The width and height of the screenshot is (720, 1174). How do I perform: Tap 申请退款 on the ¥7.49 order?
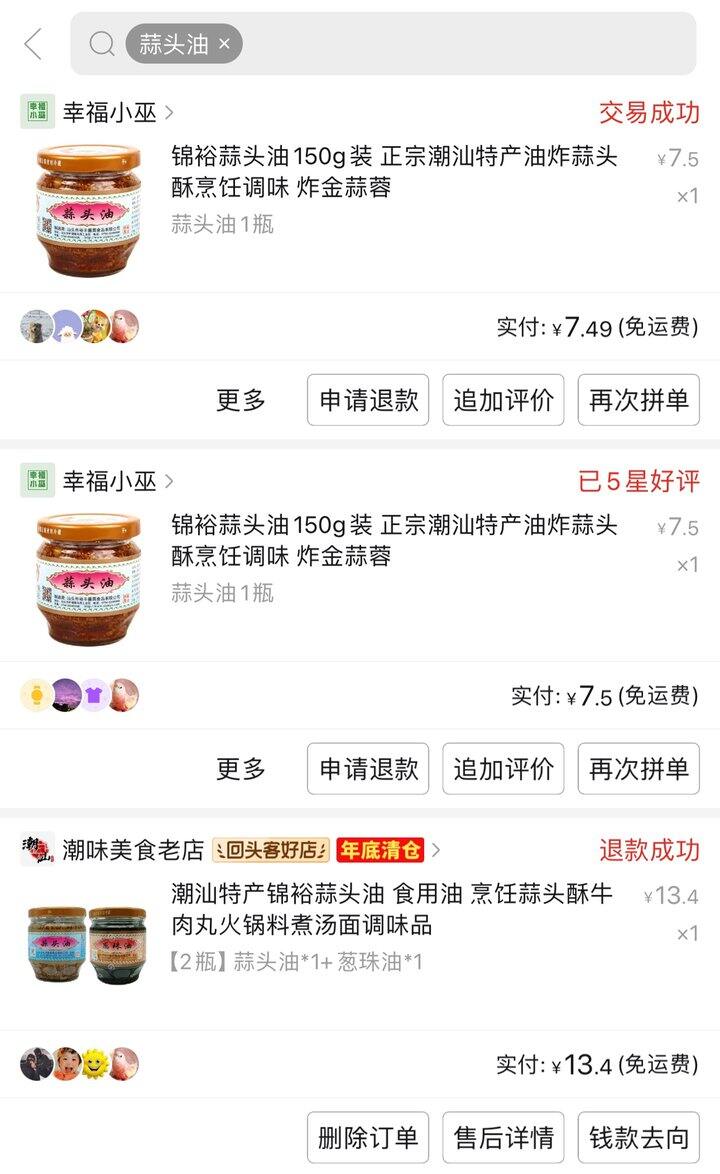tap(368, 400)
